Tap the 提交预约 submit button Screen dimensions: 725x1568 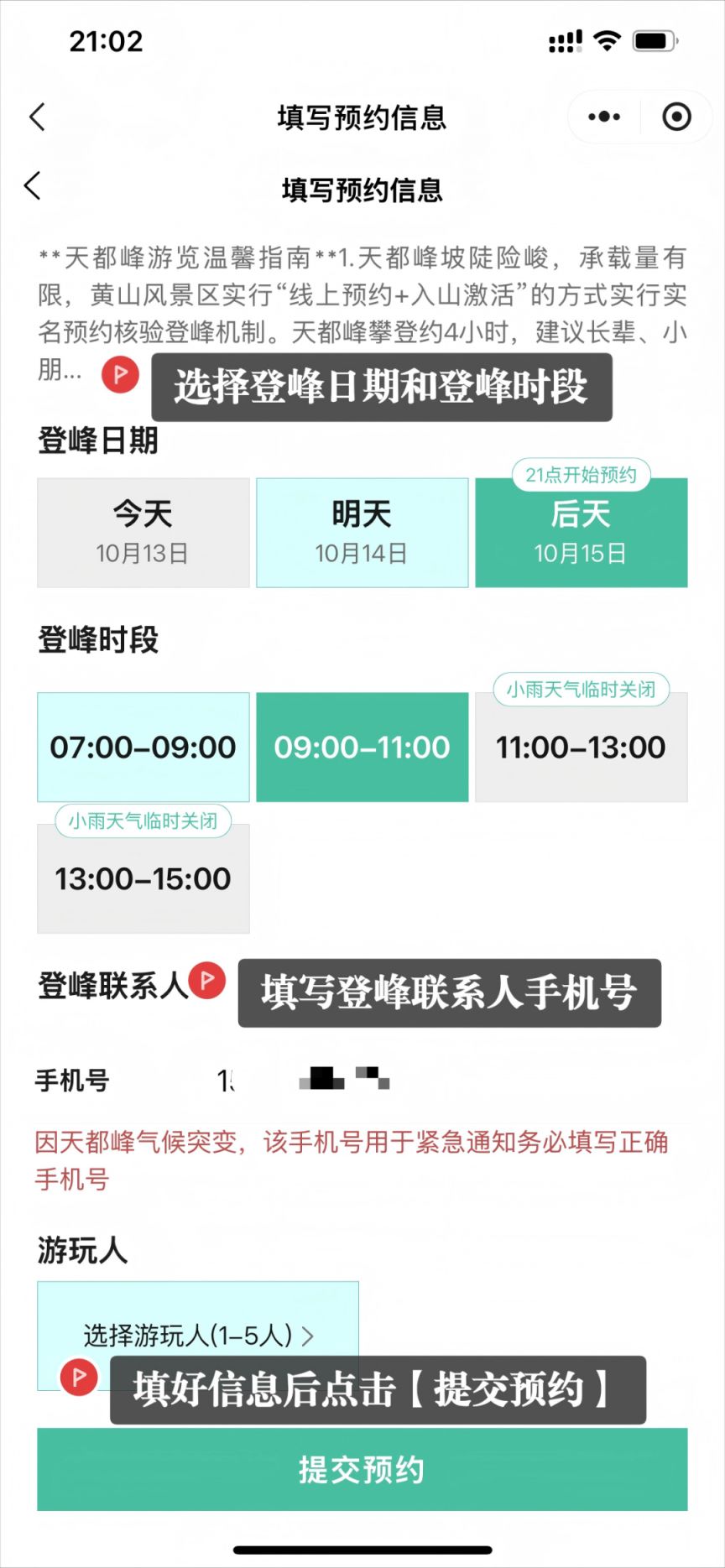pos(362,1469)
